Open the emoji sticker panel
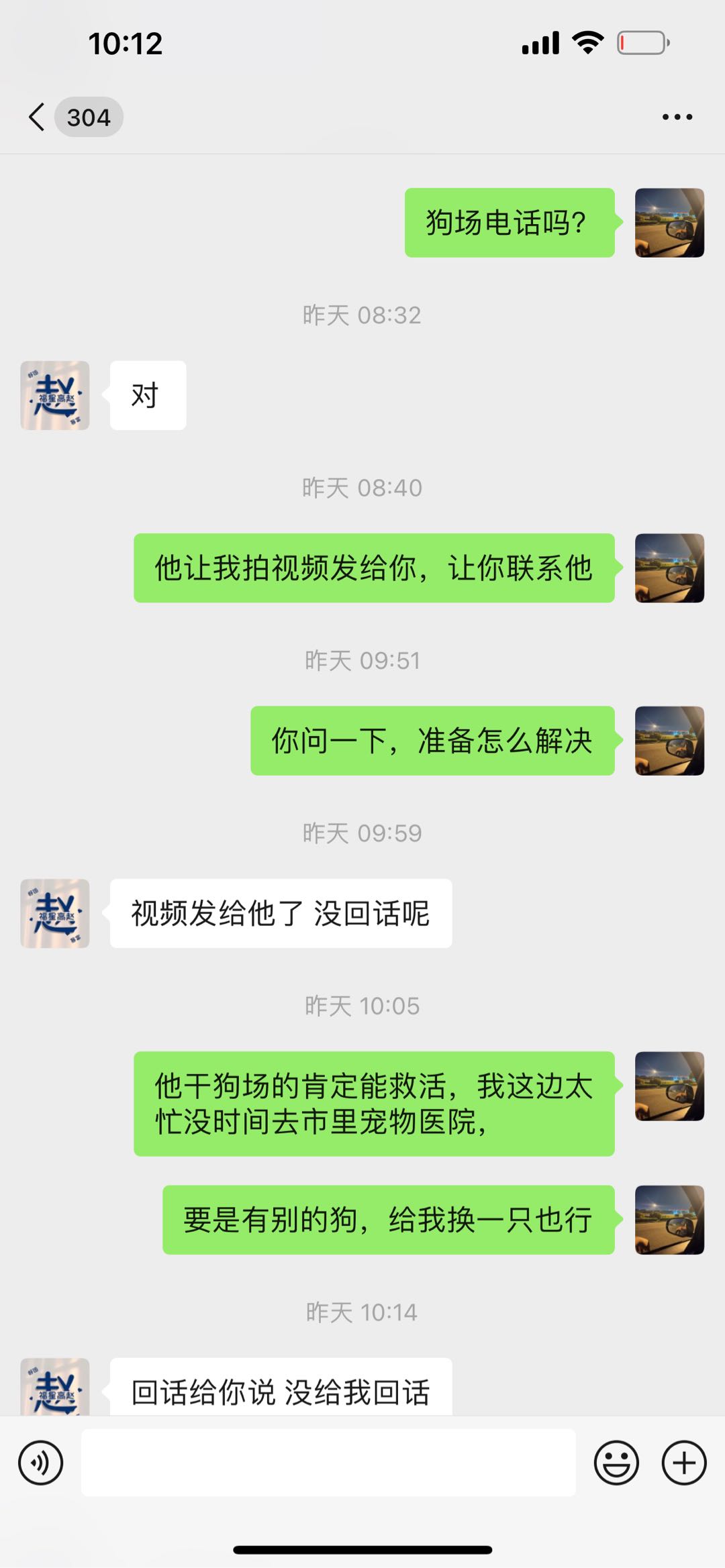Viewport: 725px width, 1568px height. (616, 1463)
